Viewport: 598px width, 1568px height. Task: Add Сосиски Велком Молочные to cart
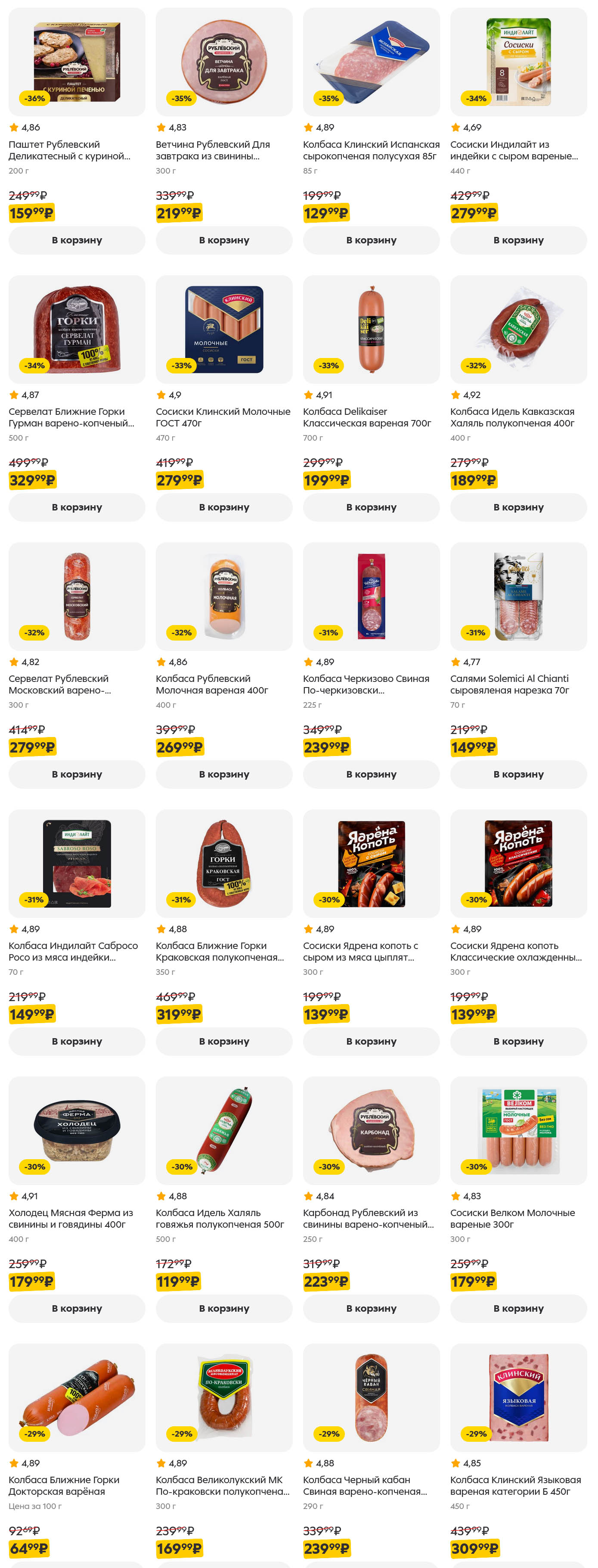pyautogui.click(x=518, y=1309)
